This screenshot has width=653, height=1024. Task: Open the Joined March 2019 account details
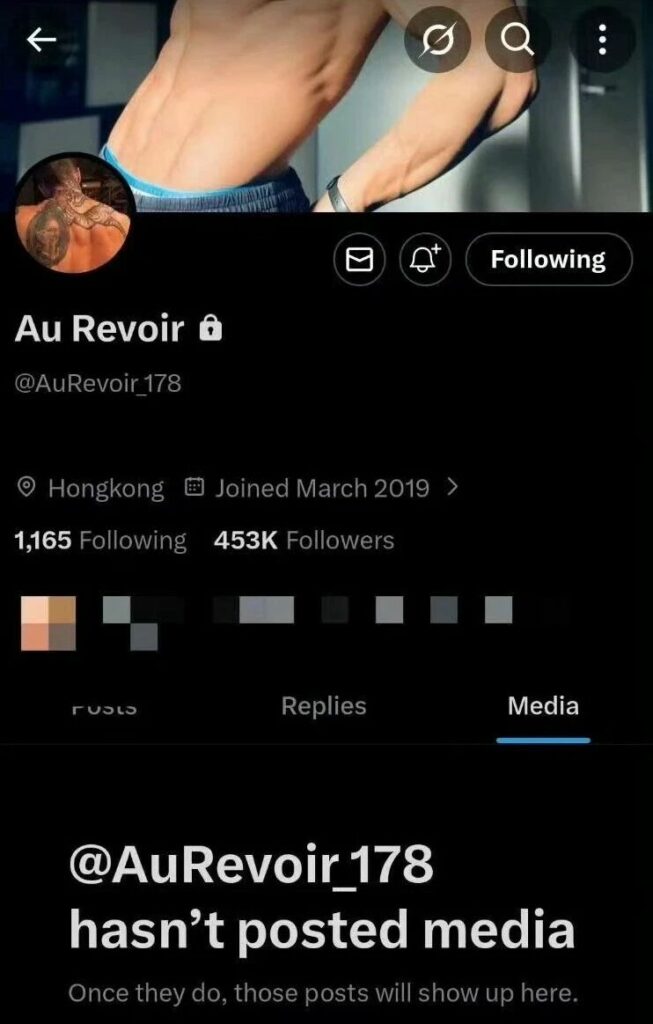tap(322, 488)
